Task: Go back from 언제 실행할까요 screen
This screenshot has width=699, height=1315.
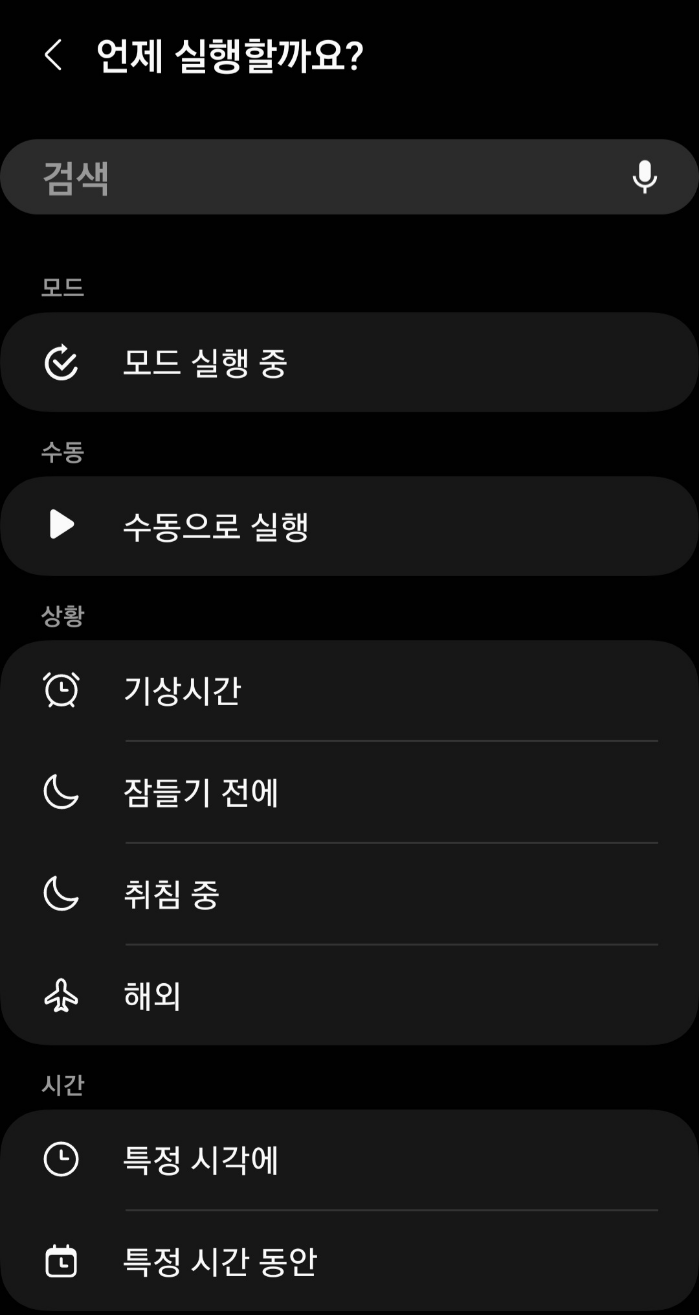Action: coord(54,56)
